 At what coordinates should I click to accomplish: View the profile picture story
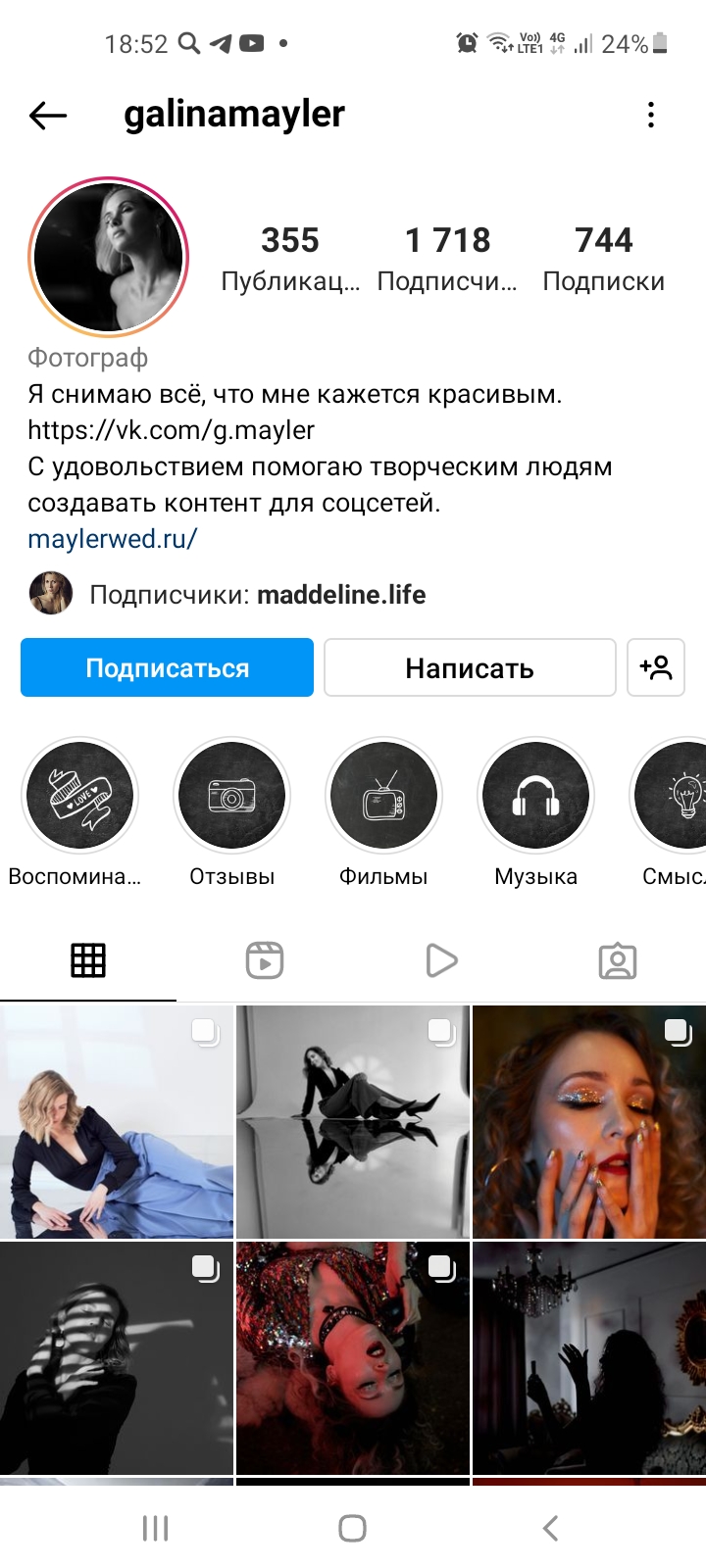(109, 258)
